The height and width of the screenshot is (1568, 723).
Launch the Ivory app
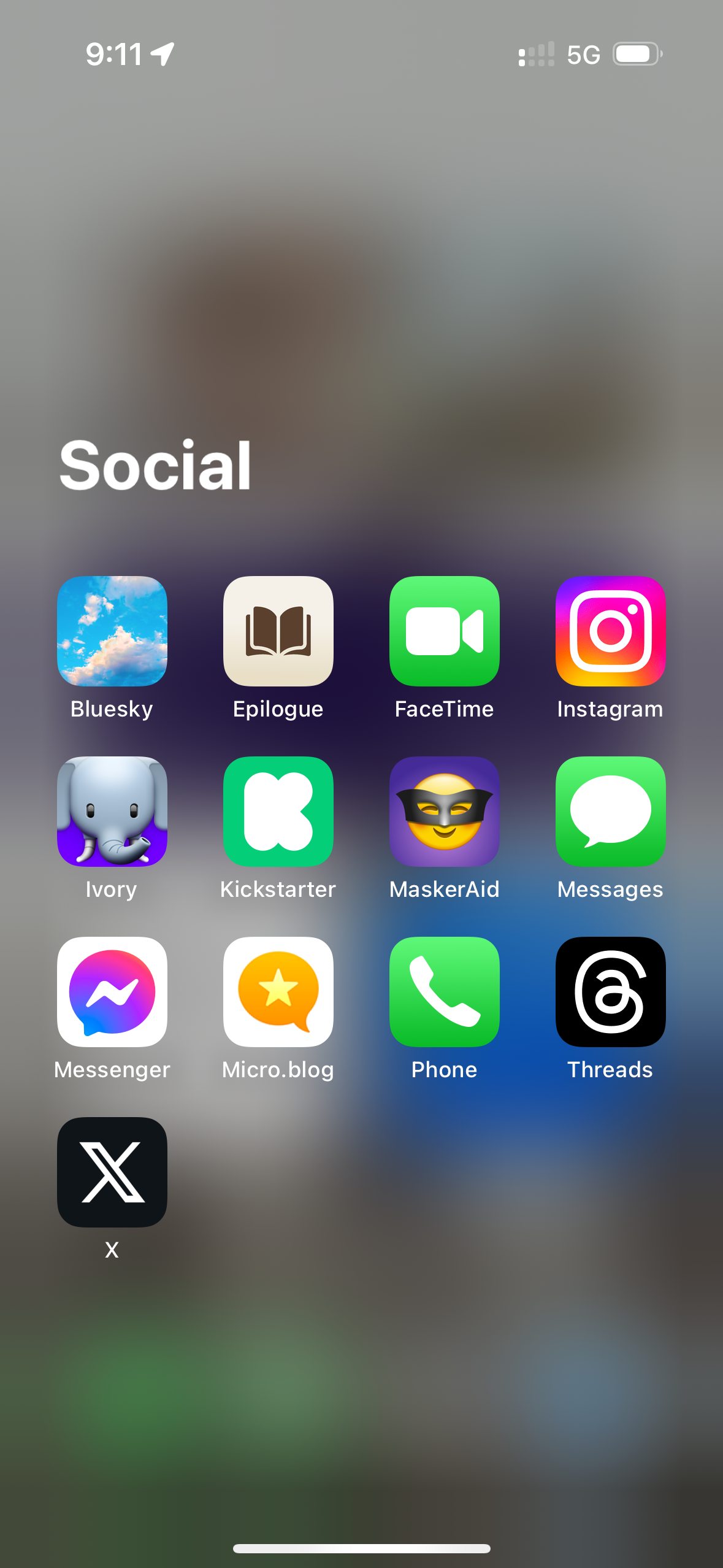click(112, 811)
